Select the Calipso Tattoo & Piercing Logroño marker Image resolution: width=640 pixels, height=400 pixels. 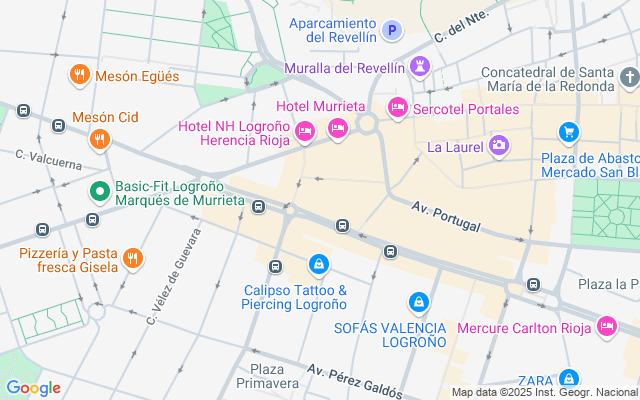pyautogui.click(x=318, y=264)
